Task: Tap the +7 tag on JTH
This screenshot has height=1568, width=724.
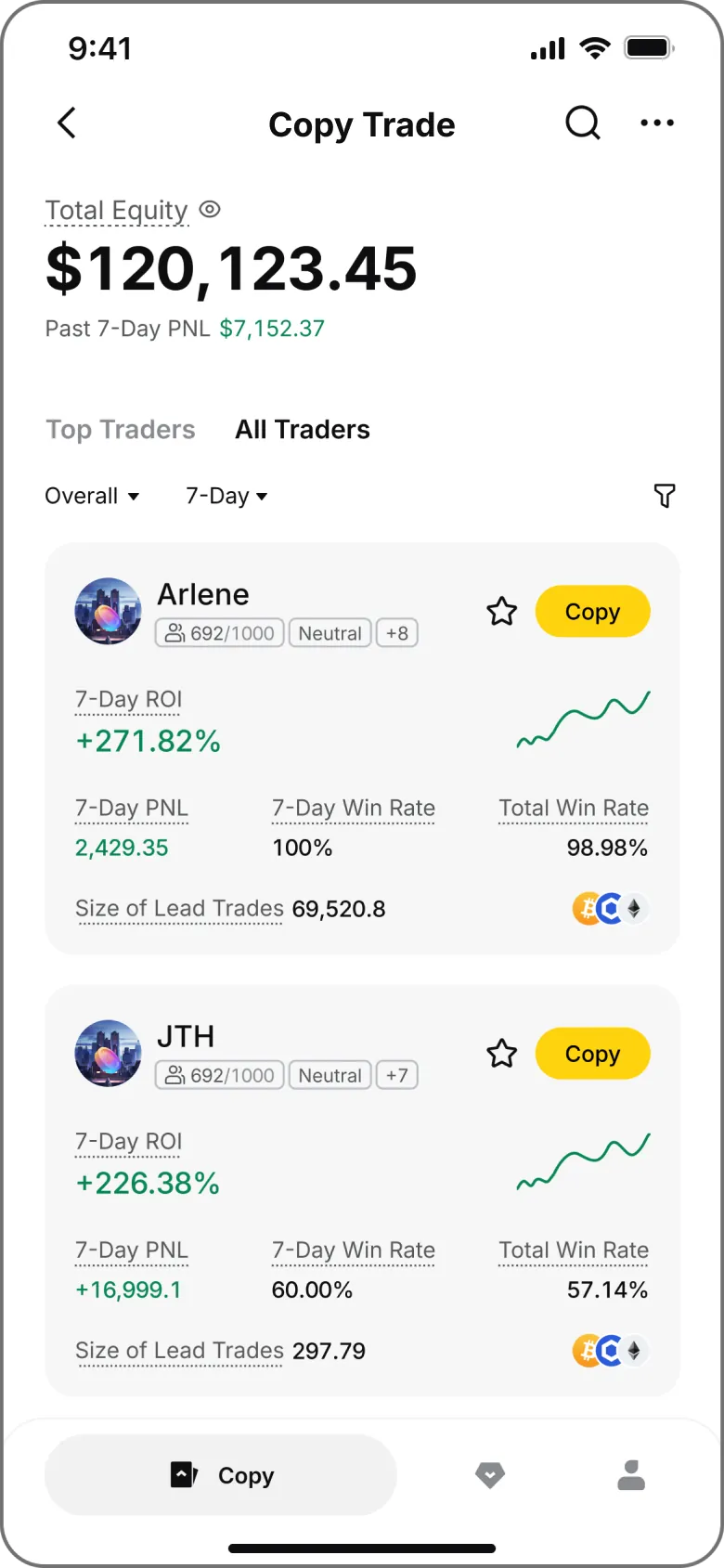Action: point(397,1075)
